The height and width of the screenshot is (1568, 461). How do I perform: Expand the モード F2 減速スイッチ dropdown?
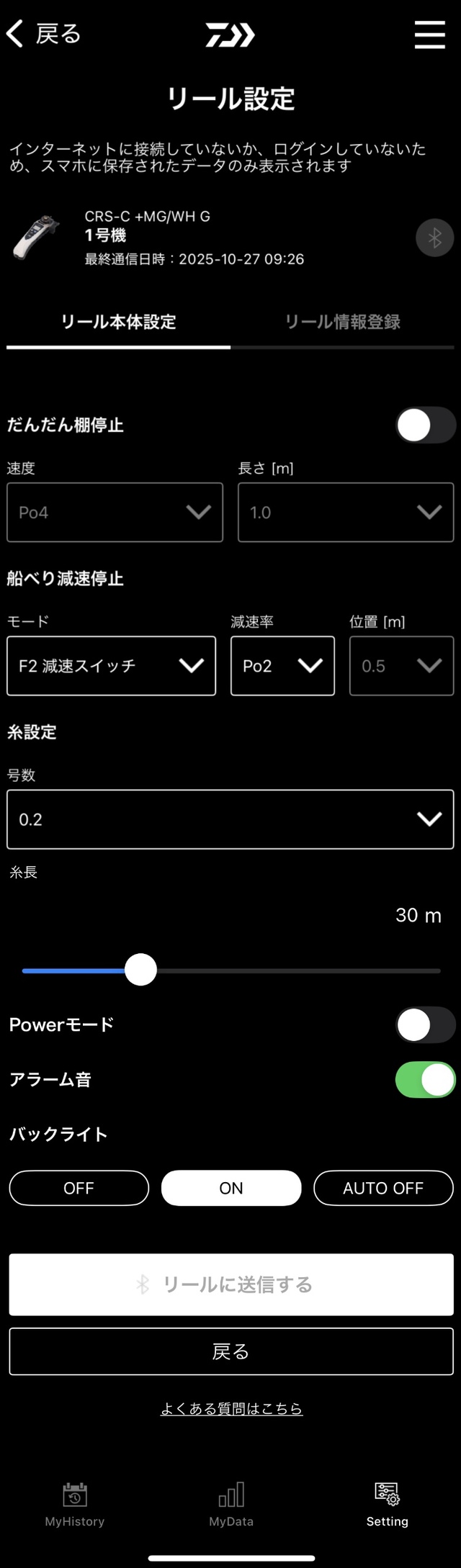point(112,666)
